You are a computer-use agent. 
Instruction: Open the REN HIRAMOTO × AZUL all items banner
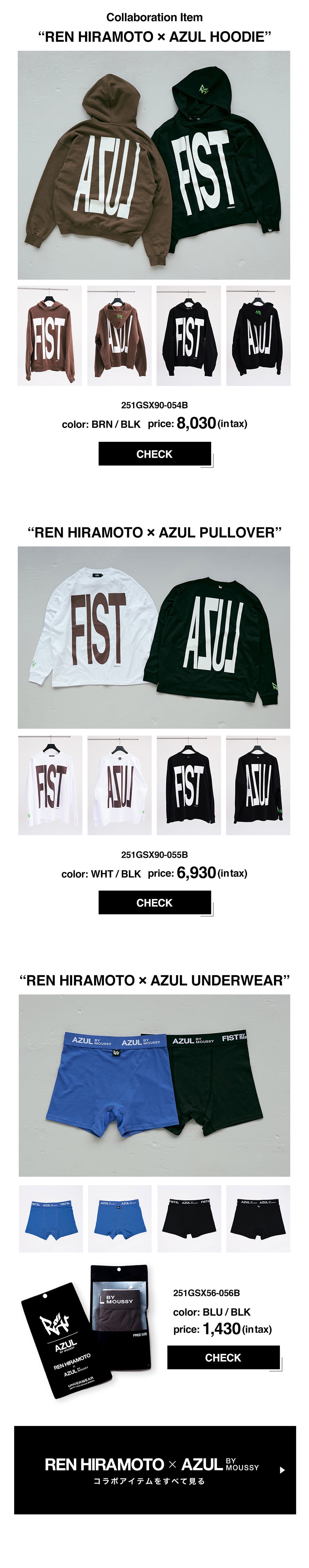154,1470
